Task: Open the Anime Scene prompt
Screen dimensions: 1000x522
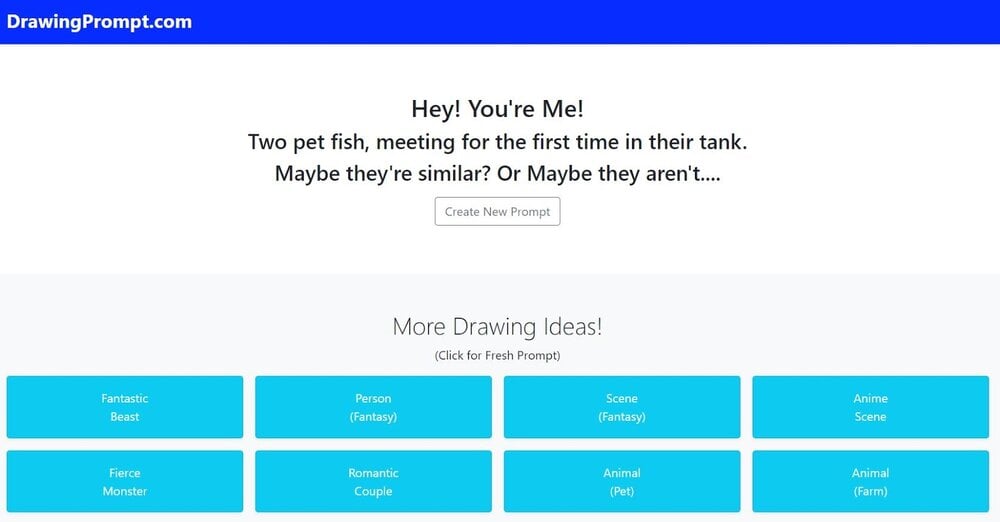Action: tap(870, 407)
